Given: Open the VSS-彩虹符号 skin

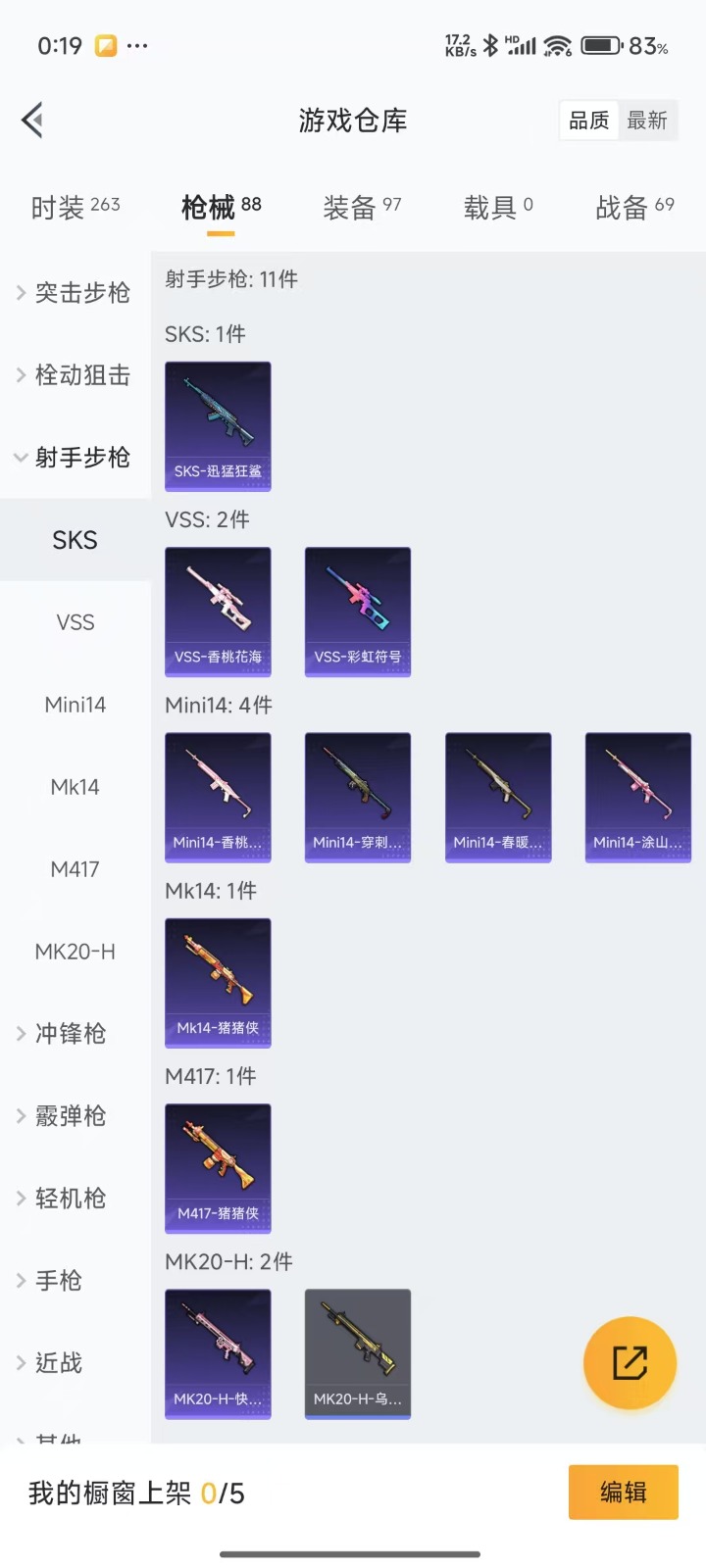Looking at the screenshot, I should (358, 612).
